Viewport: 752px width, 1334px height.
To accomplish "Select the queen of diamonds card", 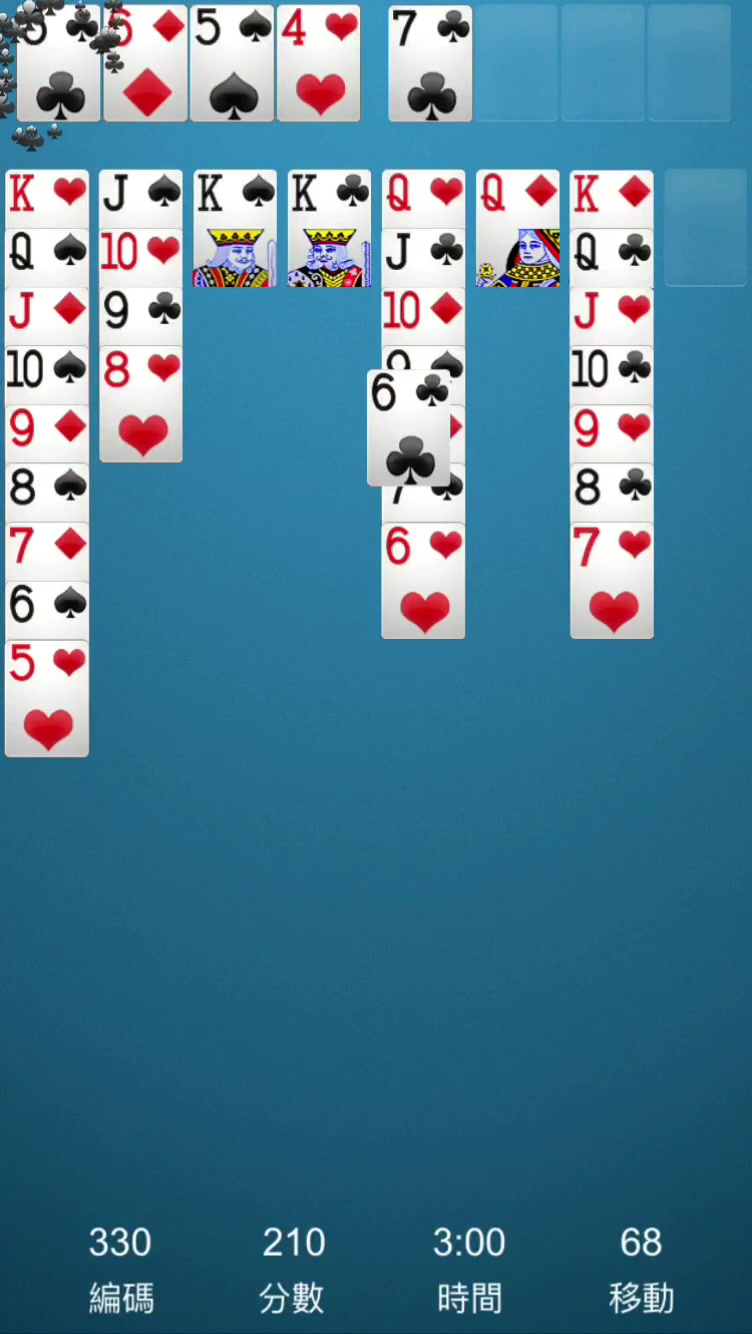I will pyautogui.click(x=517, y=230).
